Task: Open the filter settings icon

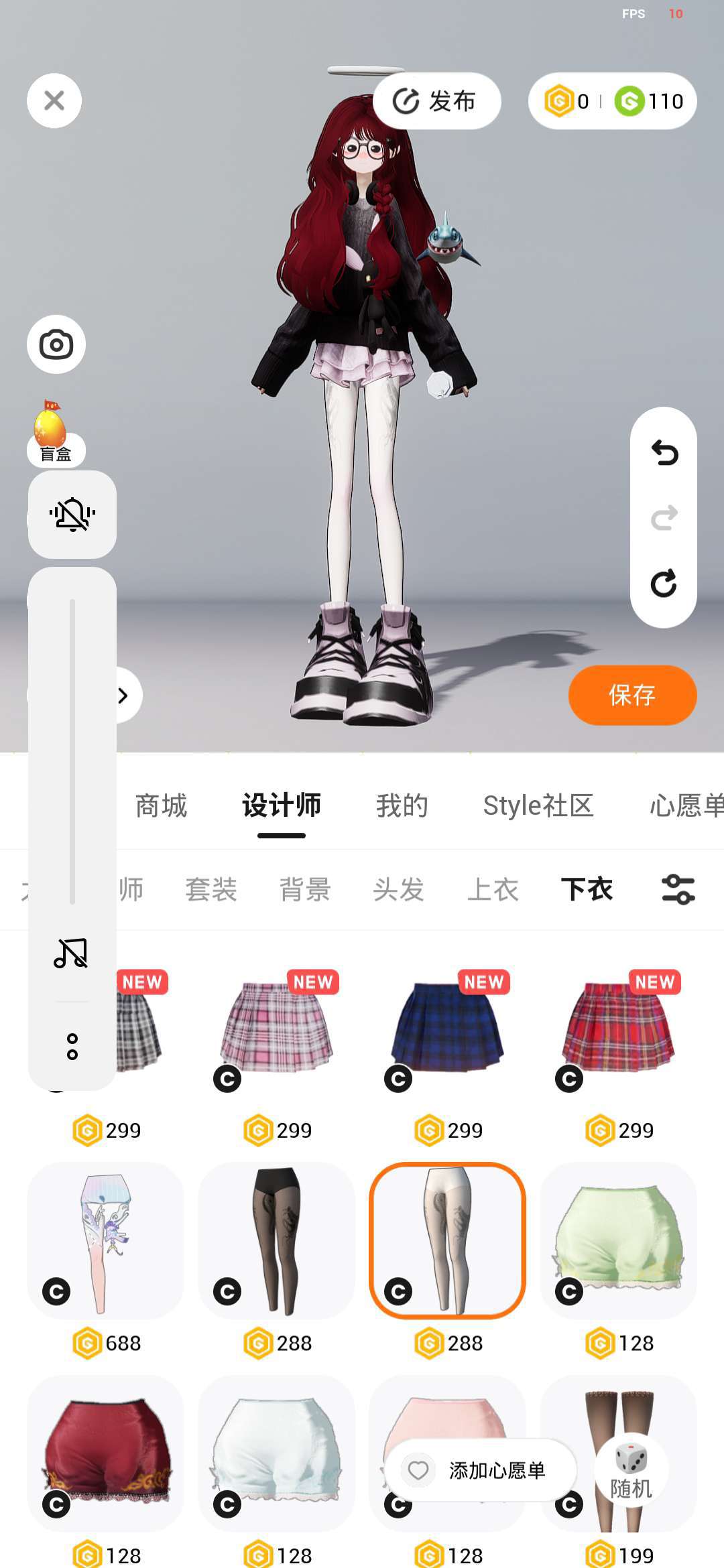Action: [678, 890]
